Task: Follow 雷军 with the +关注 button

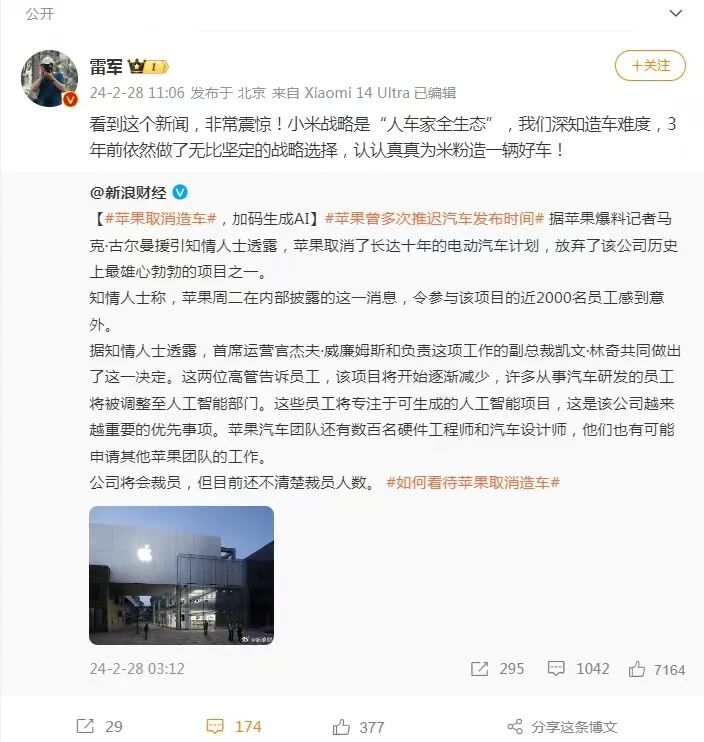Action: [650, 65]
